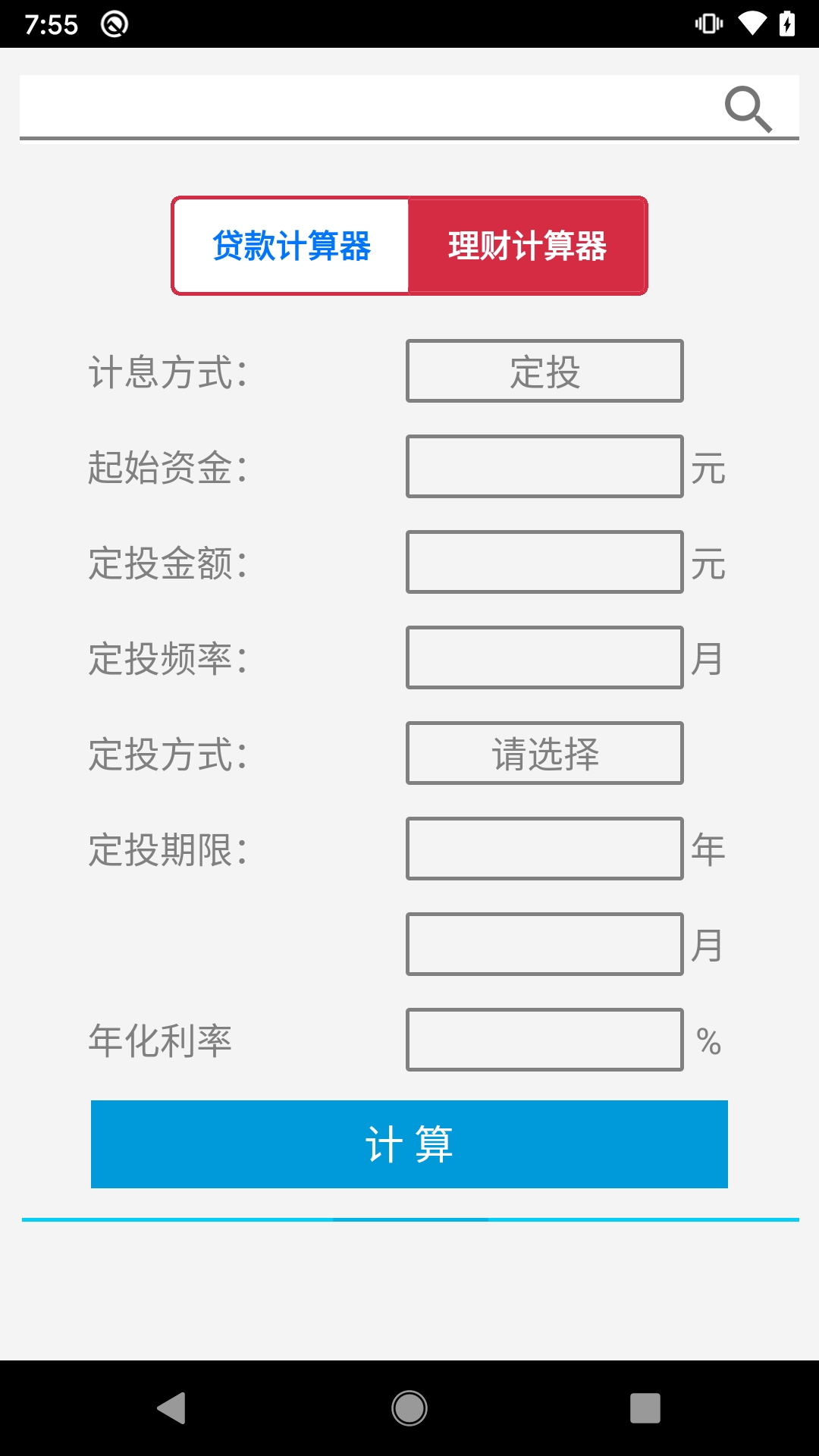
Task: Click the search magnifier icon
Action: (750, 108)
